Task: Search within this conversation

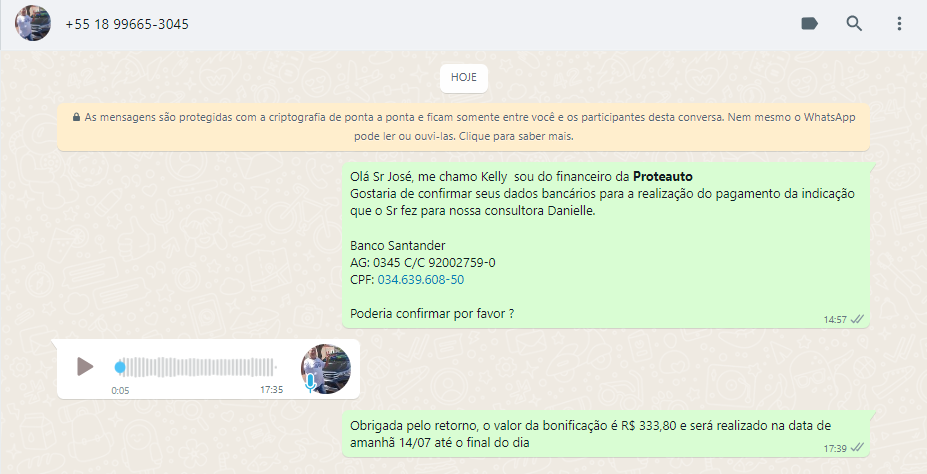Action: [854, 24]
